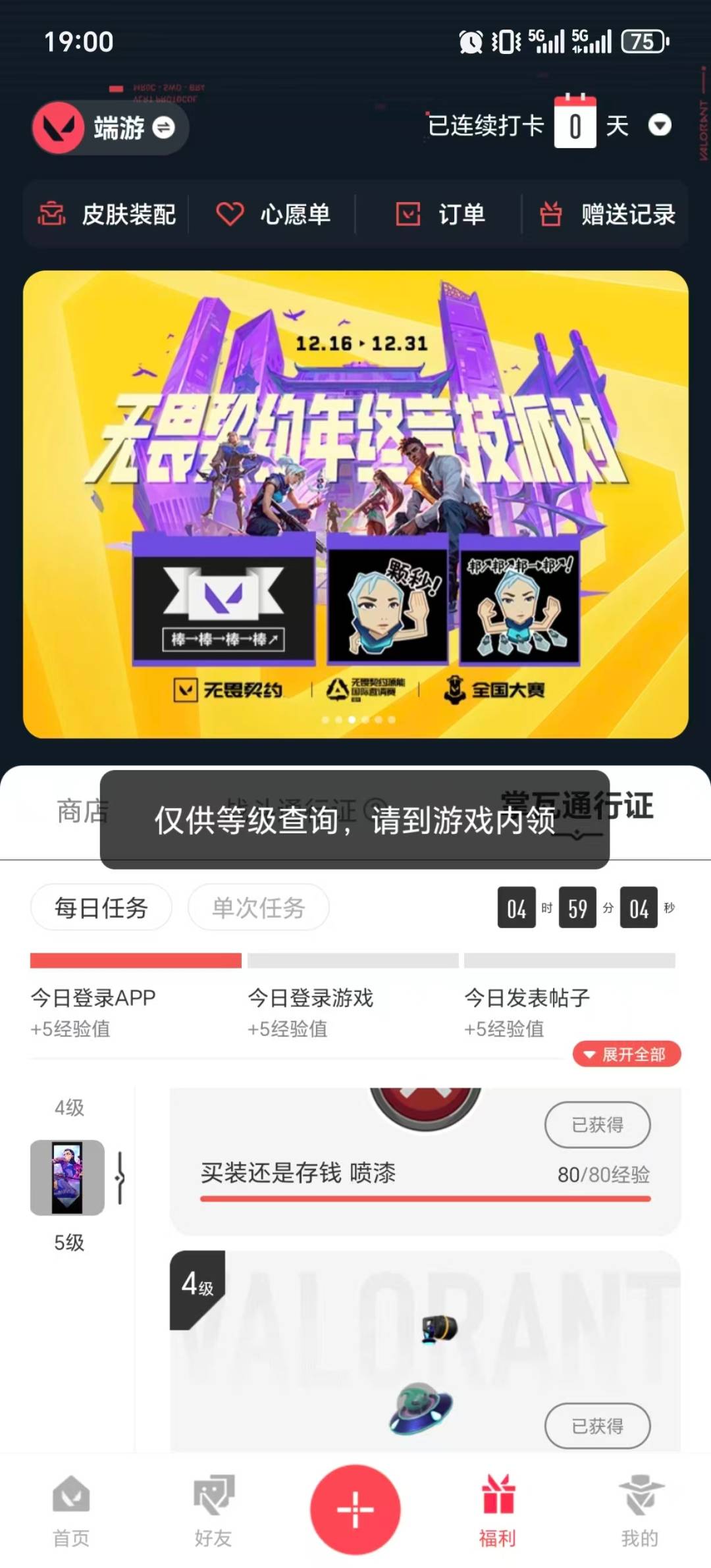Open the 心愿单 wishlist heart icon
This screenshot has height=1568, width=711.
[228, 214]
